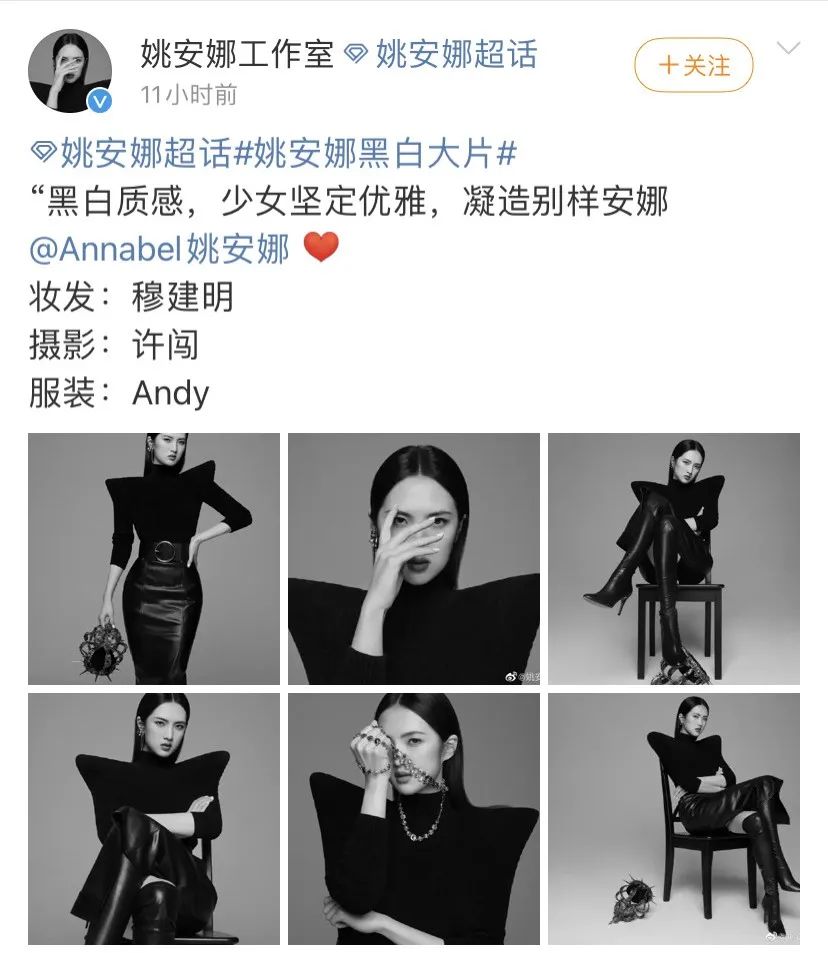Open the studio's profile avatar
828x953 pixels.
(70, 70)
